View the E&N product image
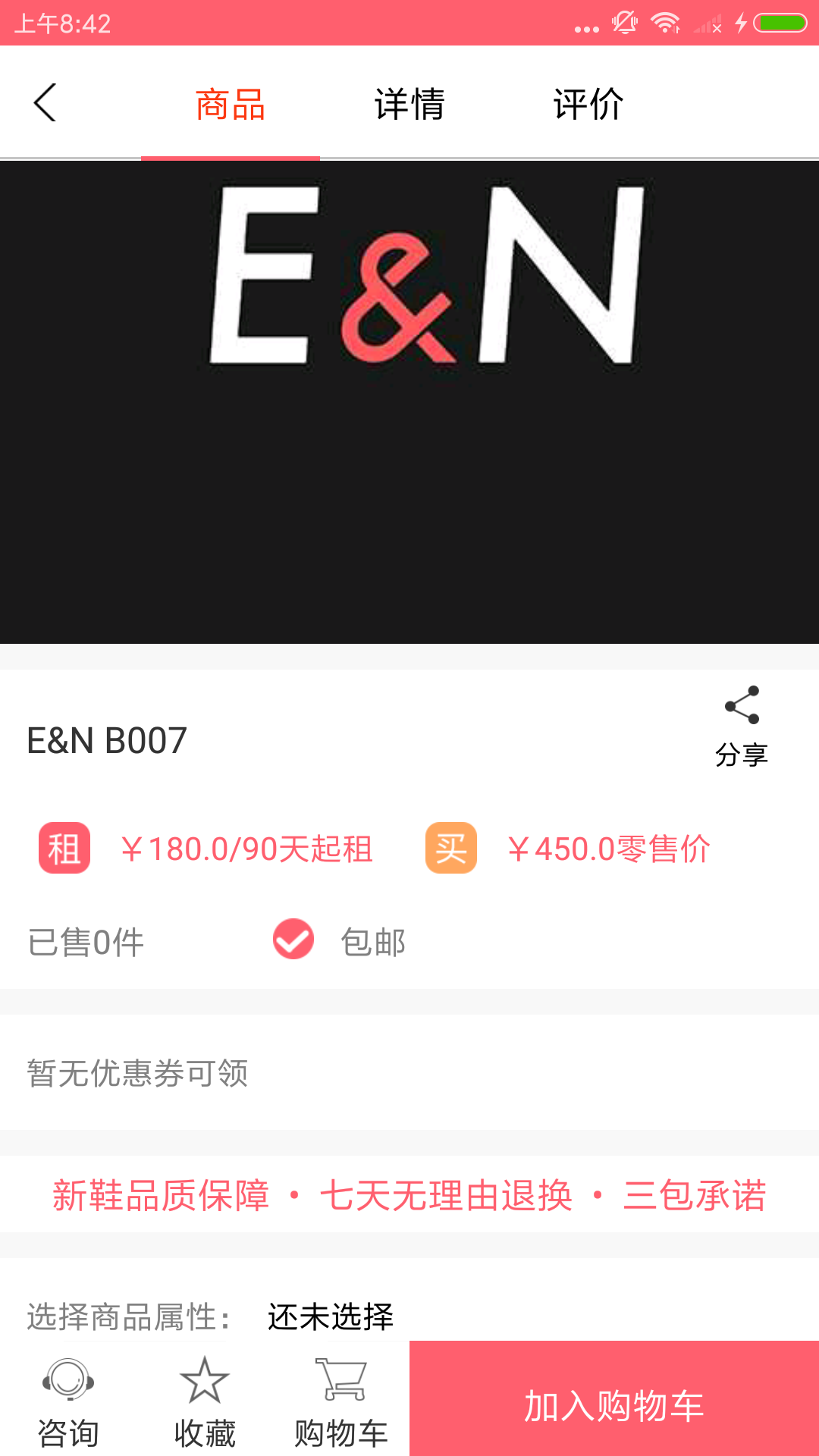 409,402
